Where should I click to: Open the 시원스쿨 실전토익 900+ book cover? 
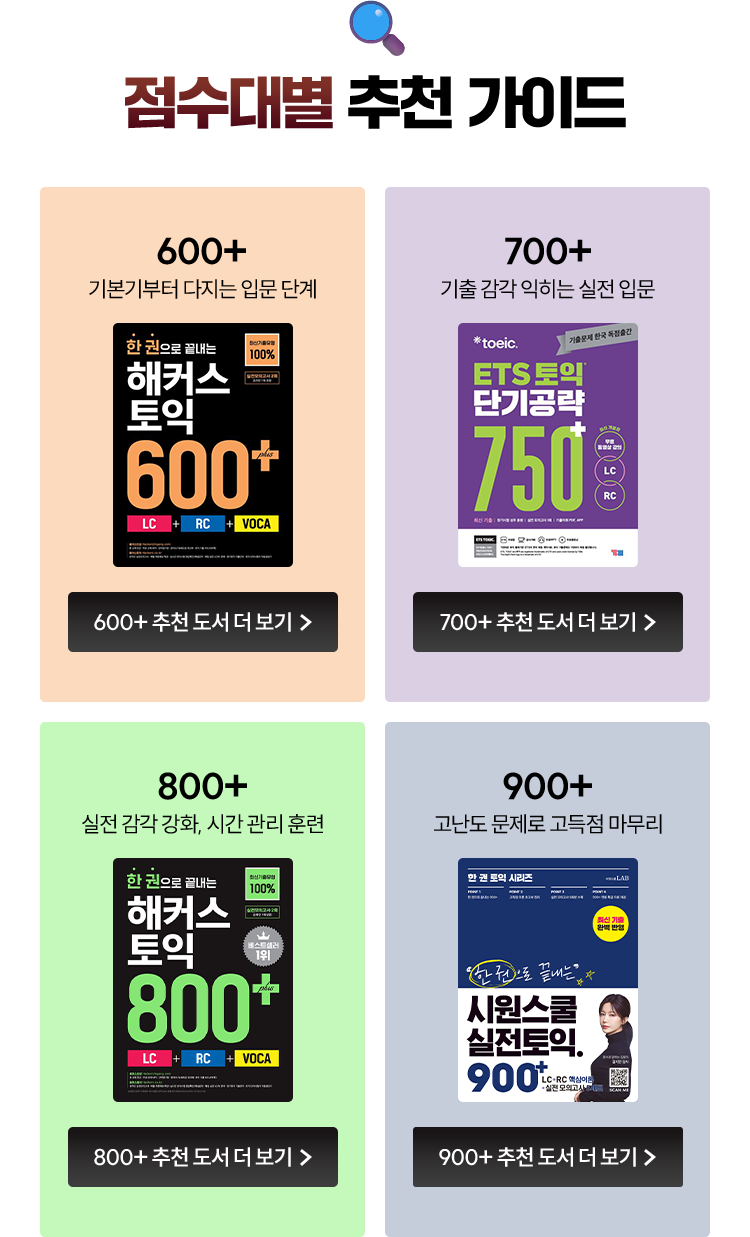548,980
